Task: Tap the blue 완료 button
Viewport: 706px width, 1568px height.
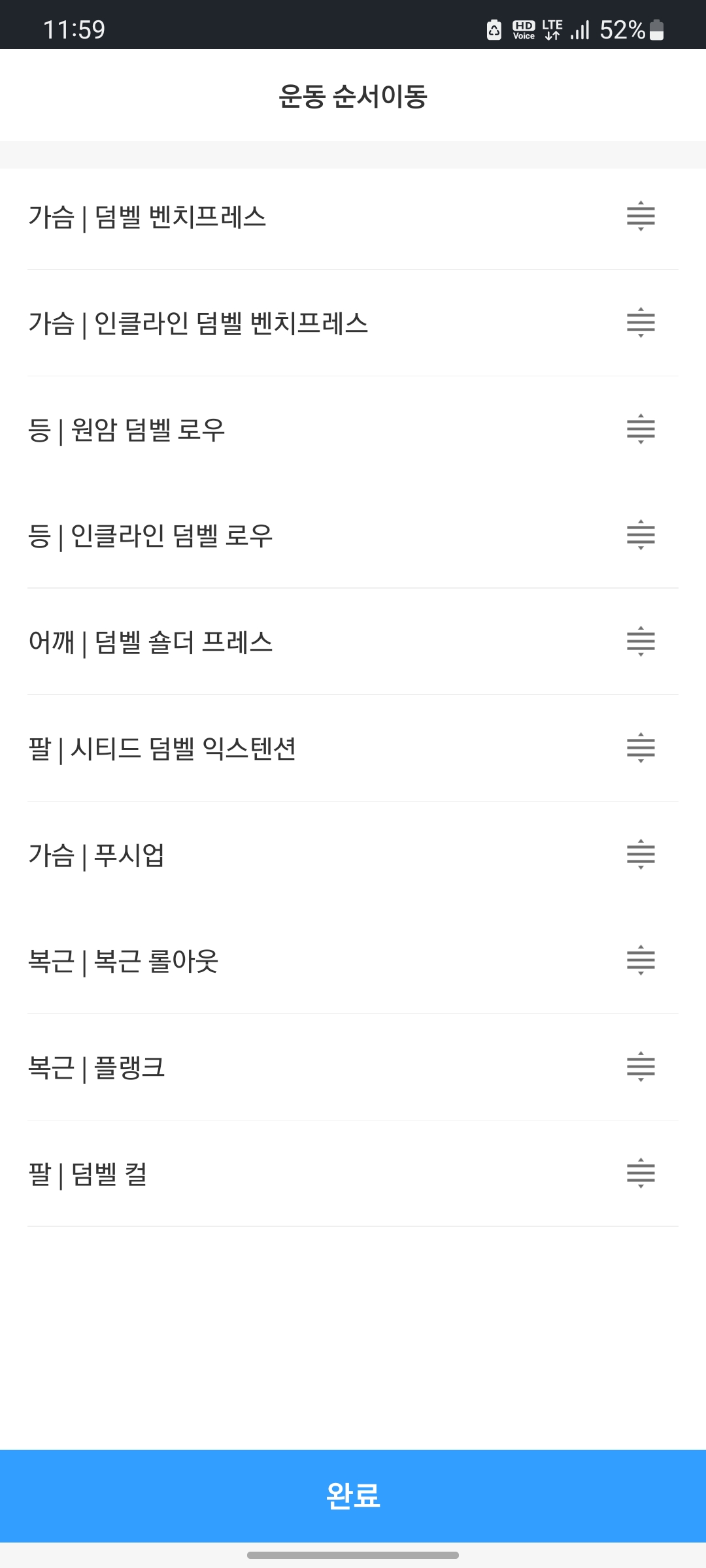Action: pyautogui.click(x=353, y=1495)
